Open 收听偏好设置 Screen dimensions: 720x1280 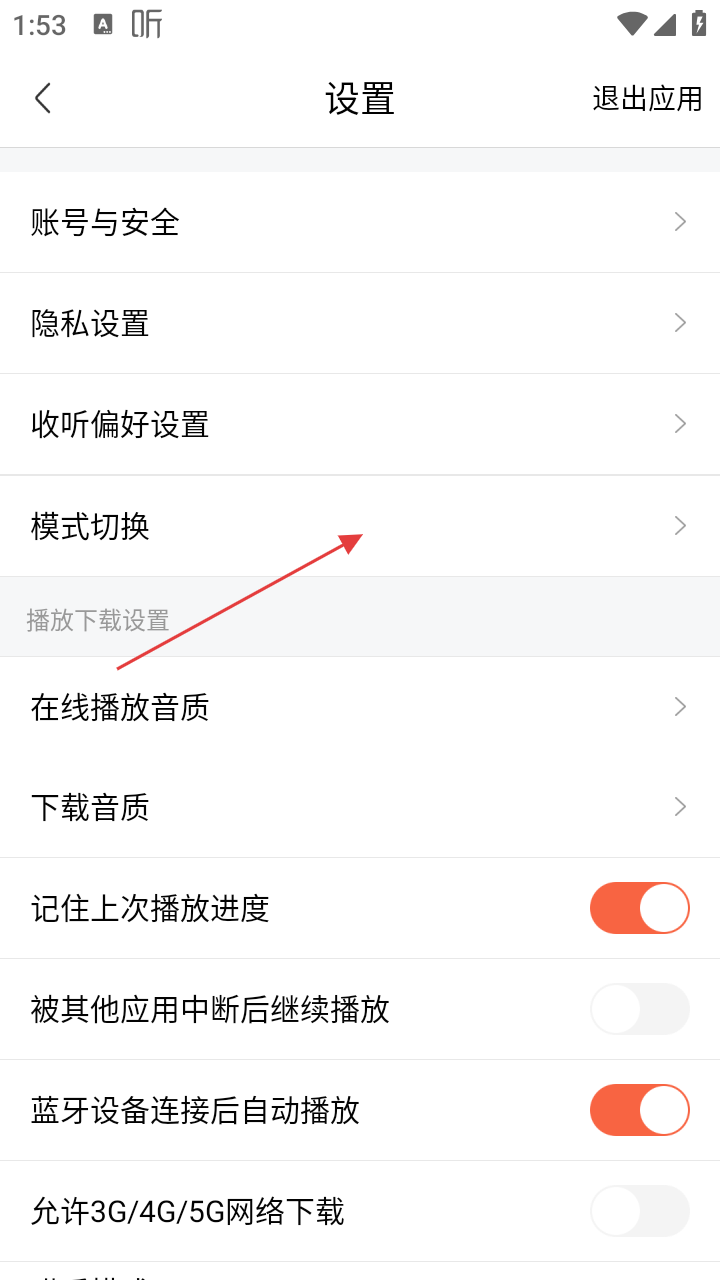click(x=360, y=424)
